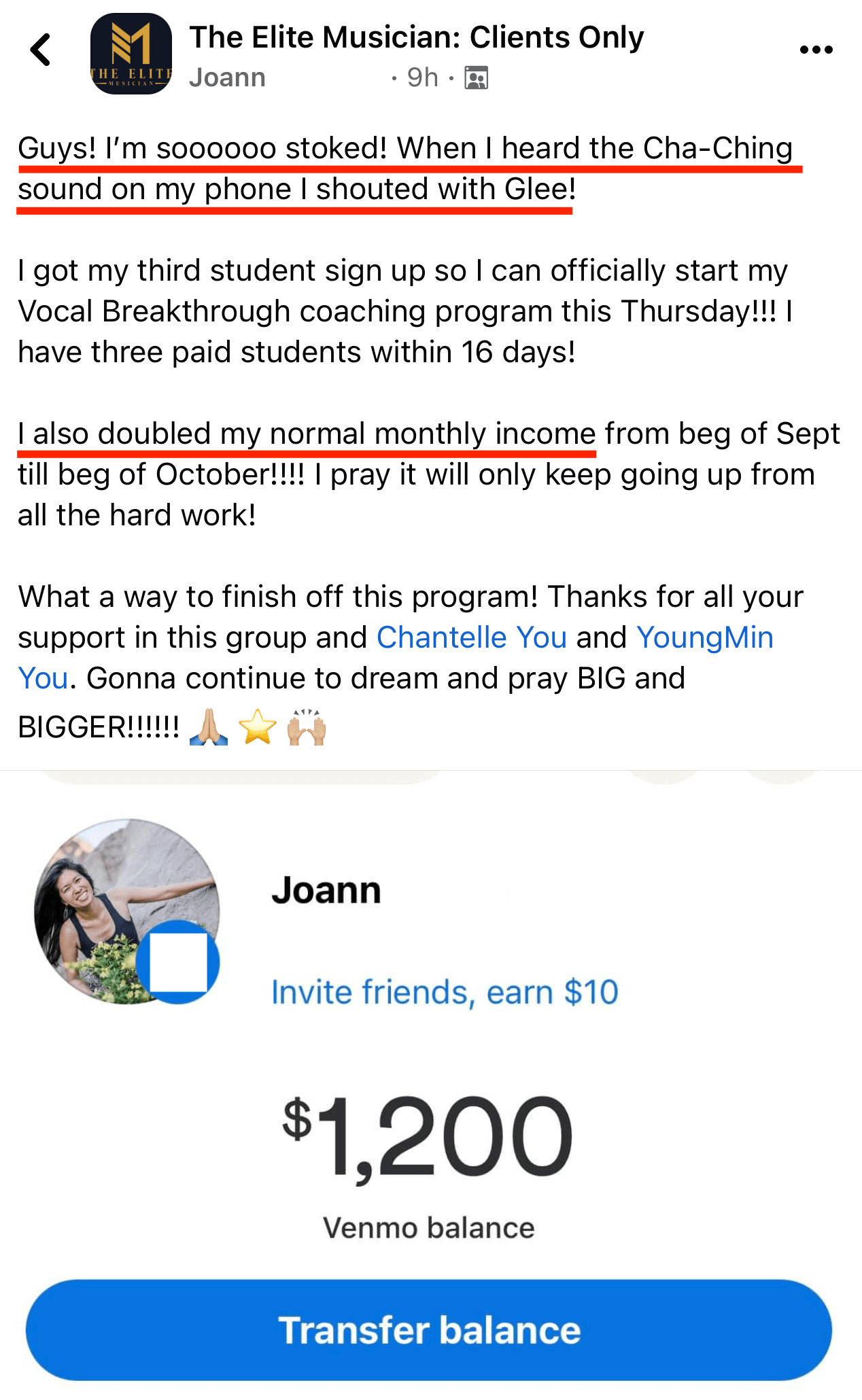
Task: Go back using the back arrow
Action: point(41,50)
